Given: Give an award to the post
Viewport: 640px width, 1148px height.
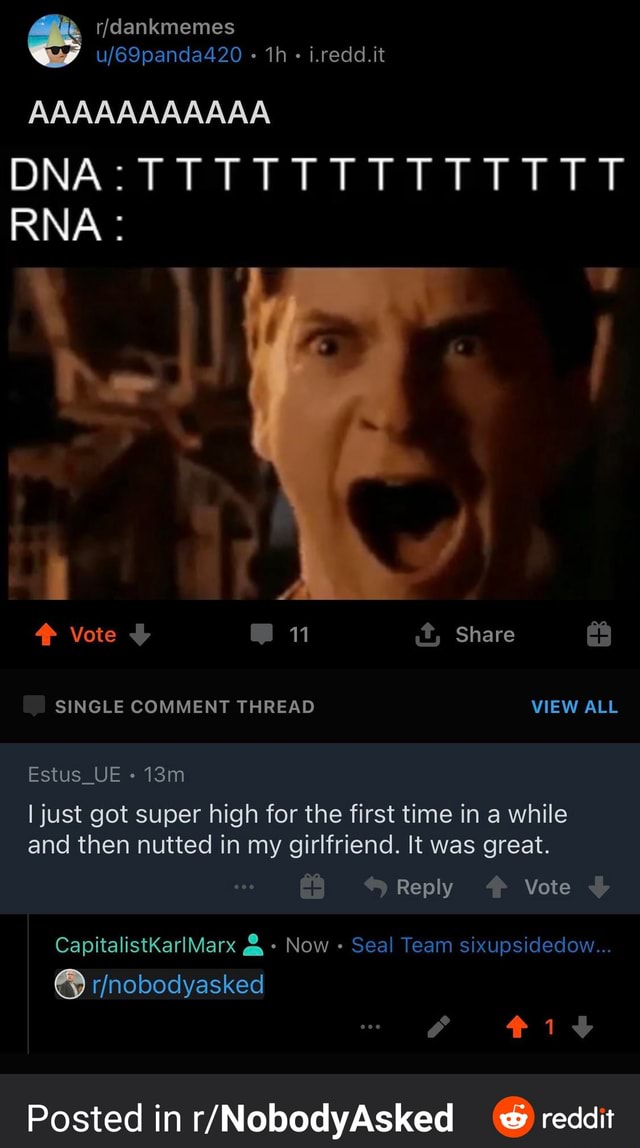Looking at the screenshot, I should (598, 634).
